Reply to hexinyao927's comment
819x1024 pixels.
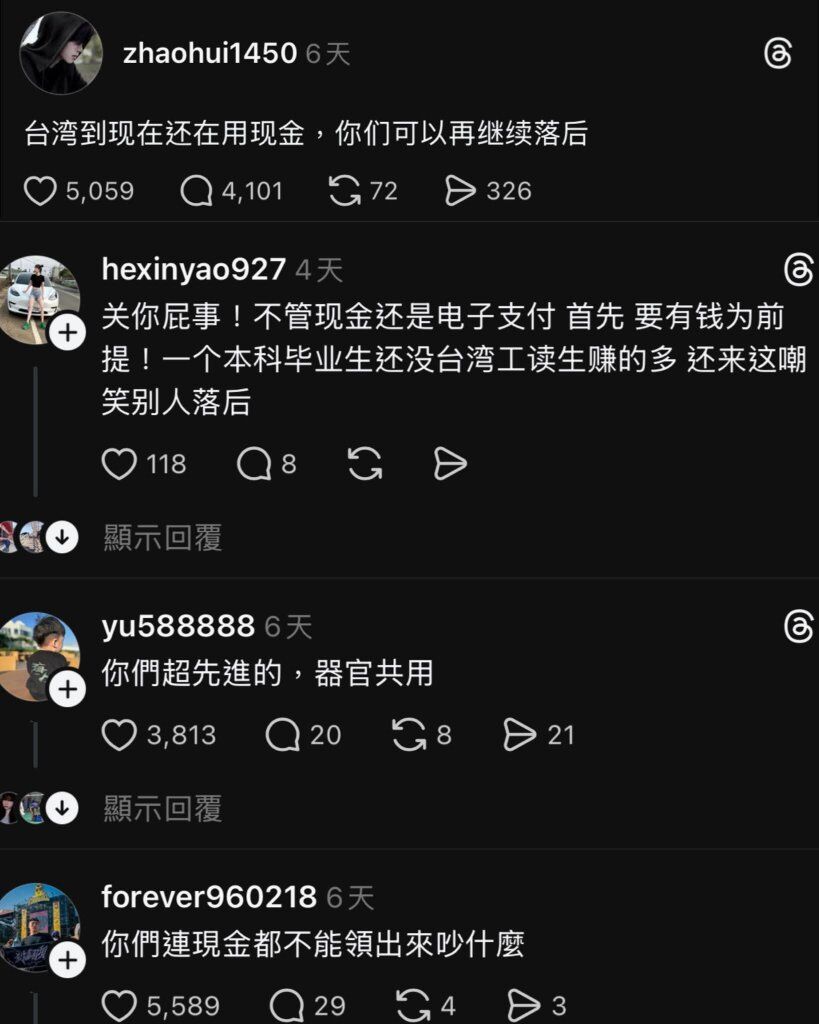click(x=253, y=464)
